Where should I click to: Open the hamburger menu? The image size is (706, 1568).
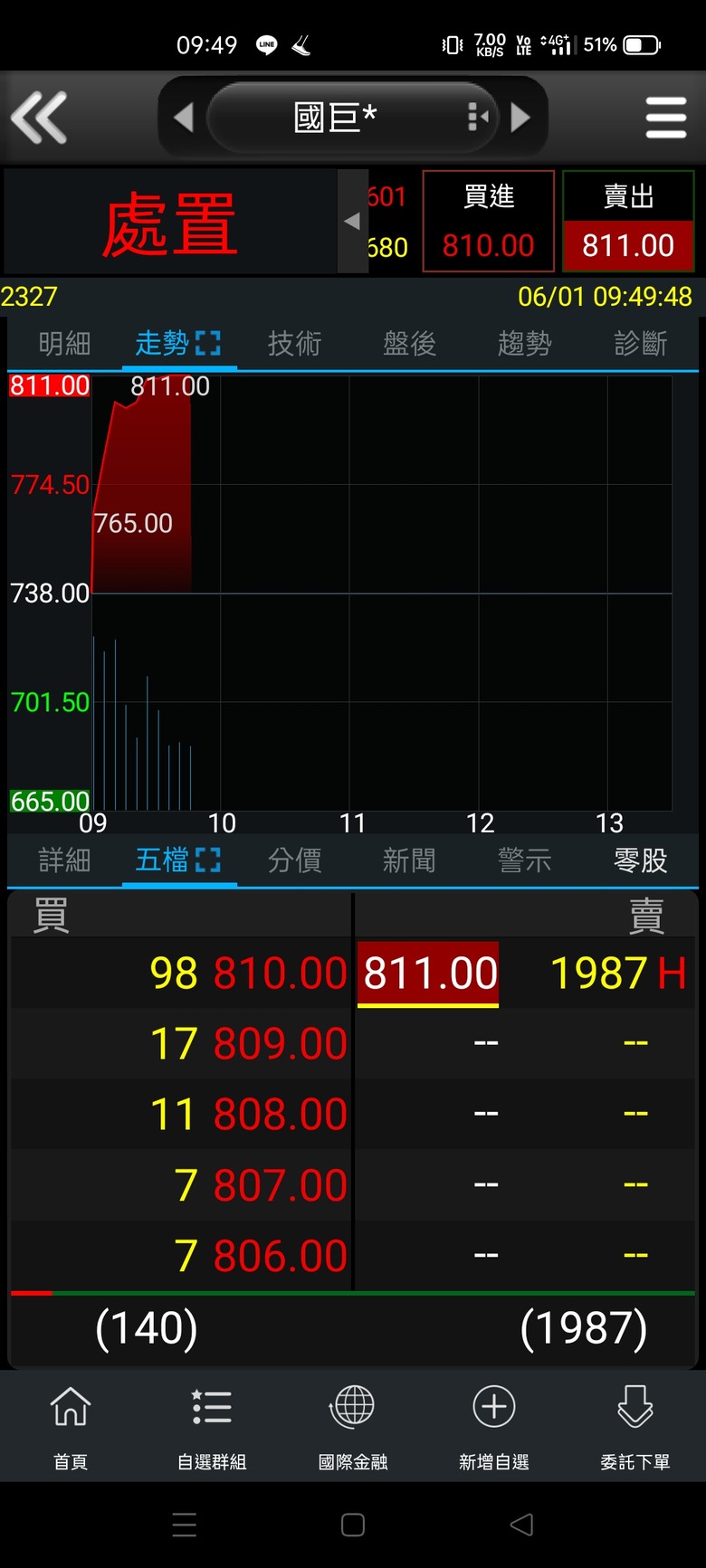[x=666, y=118]
